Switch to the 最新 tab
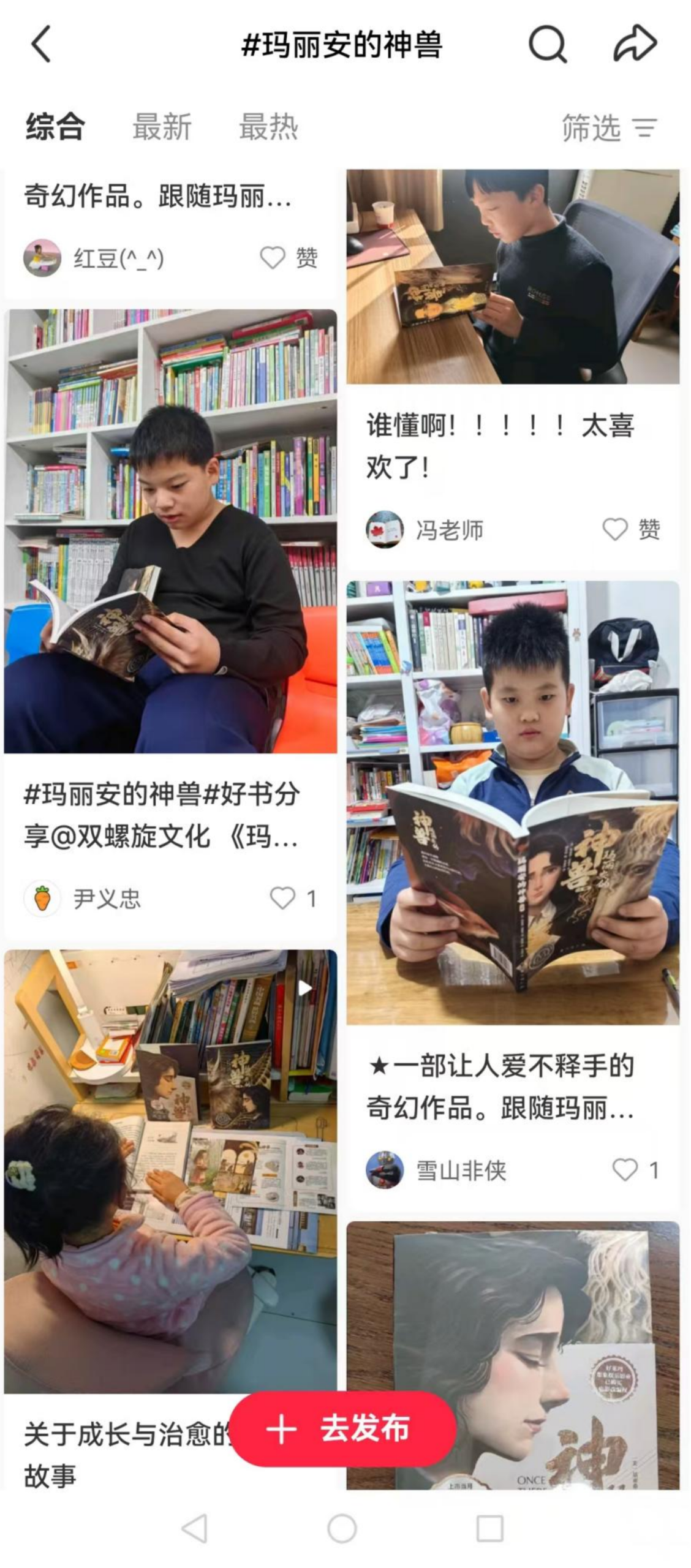Viewport: 691px width, 1568px height. pyautogui.click(x=162, y=127)
